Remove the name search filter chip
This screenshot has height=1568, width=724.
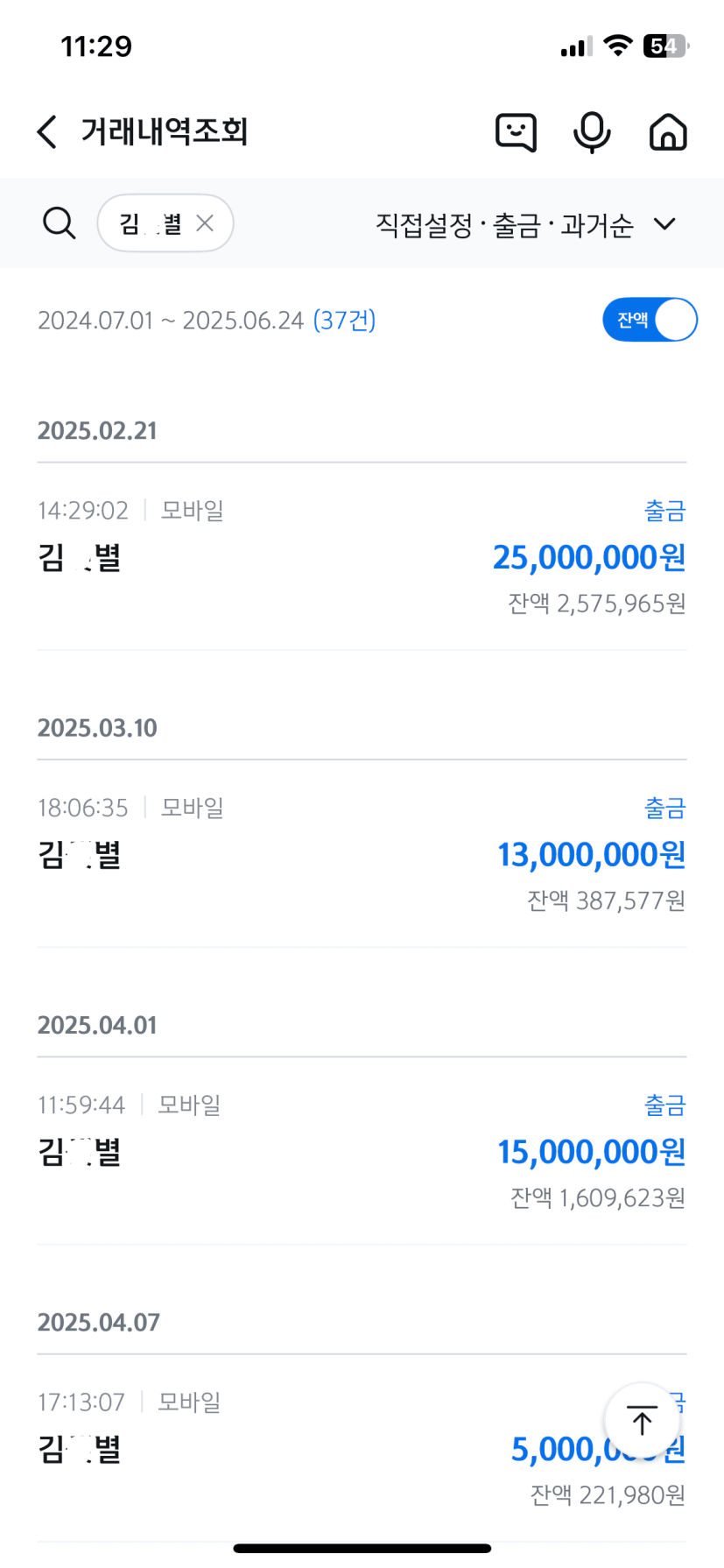click(205, 223)
